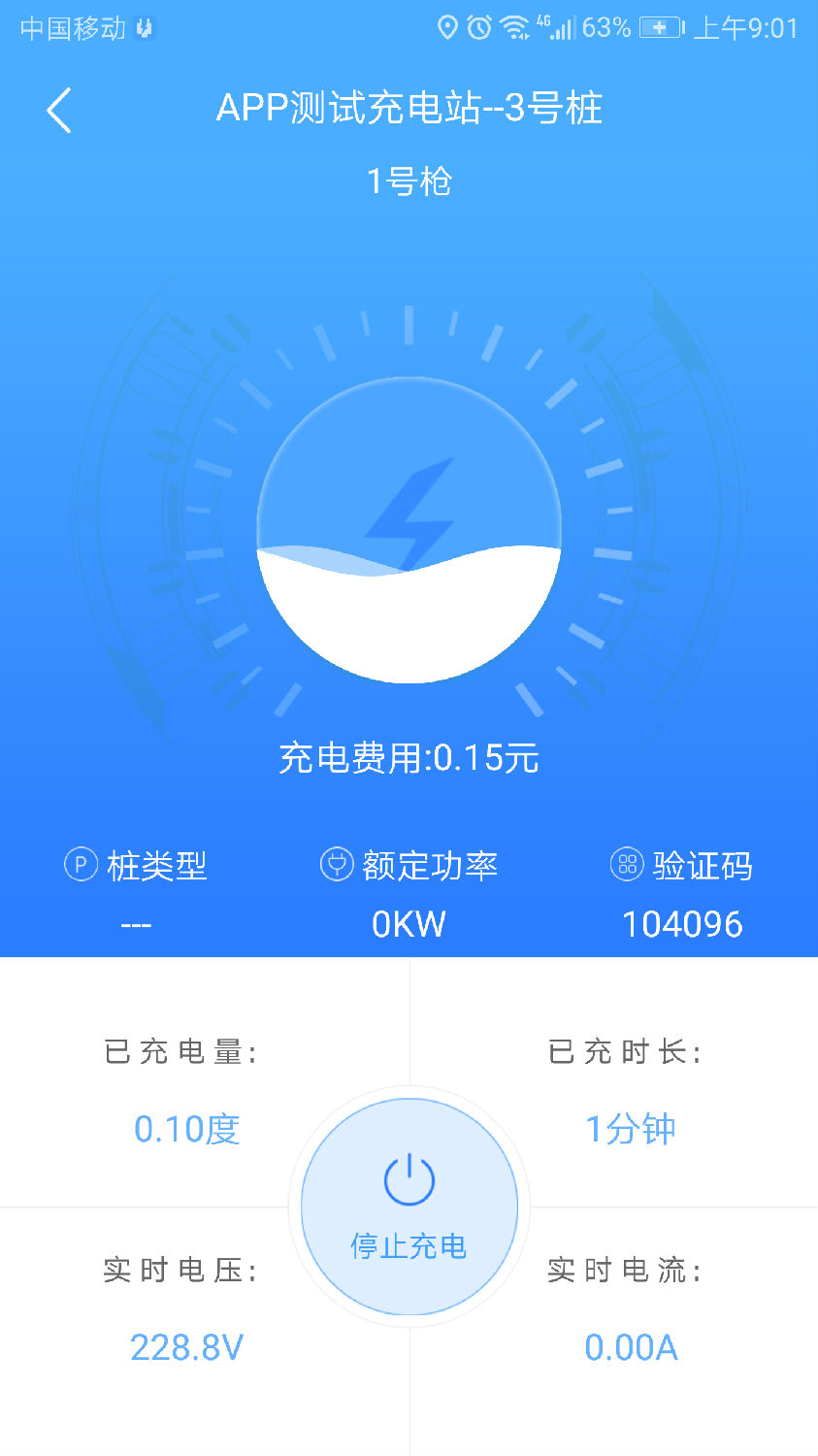
Task: Tap the 停止充电 stop charging button
Action: tap(409, 1207)
